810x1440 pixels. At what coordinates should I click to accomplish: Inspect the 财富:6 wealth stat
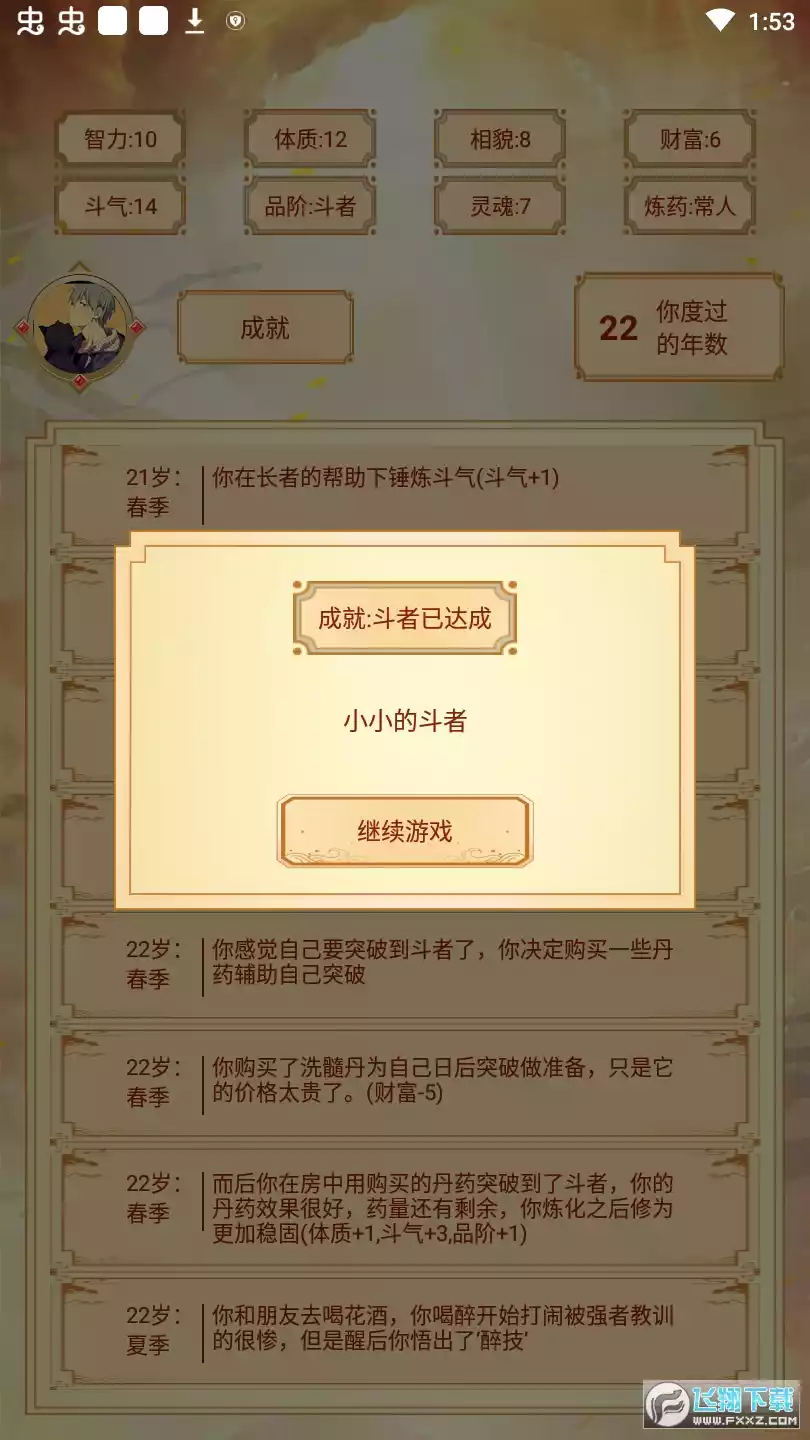pyautogui.click(x=689, y=140)
